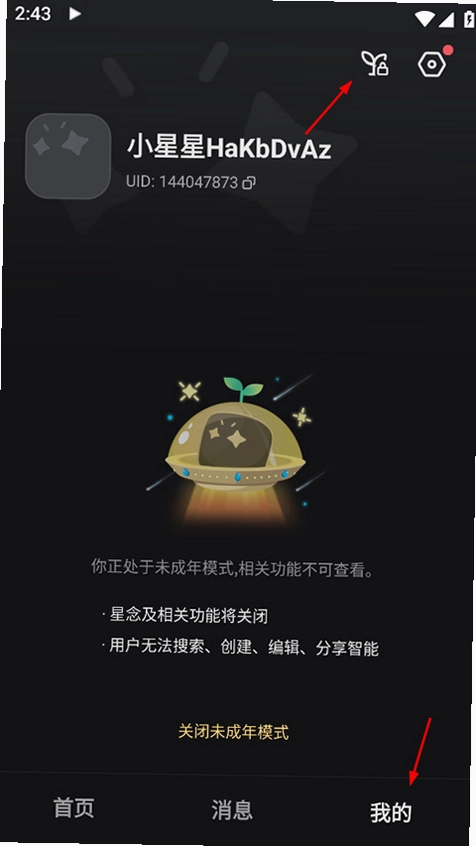This screenshot has width=476, height=846.
Task: Open the minor mode sprout-lock icon
Action: coord(375,64)
